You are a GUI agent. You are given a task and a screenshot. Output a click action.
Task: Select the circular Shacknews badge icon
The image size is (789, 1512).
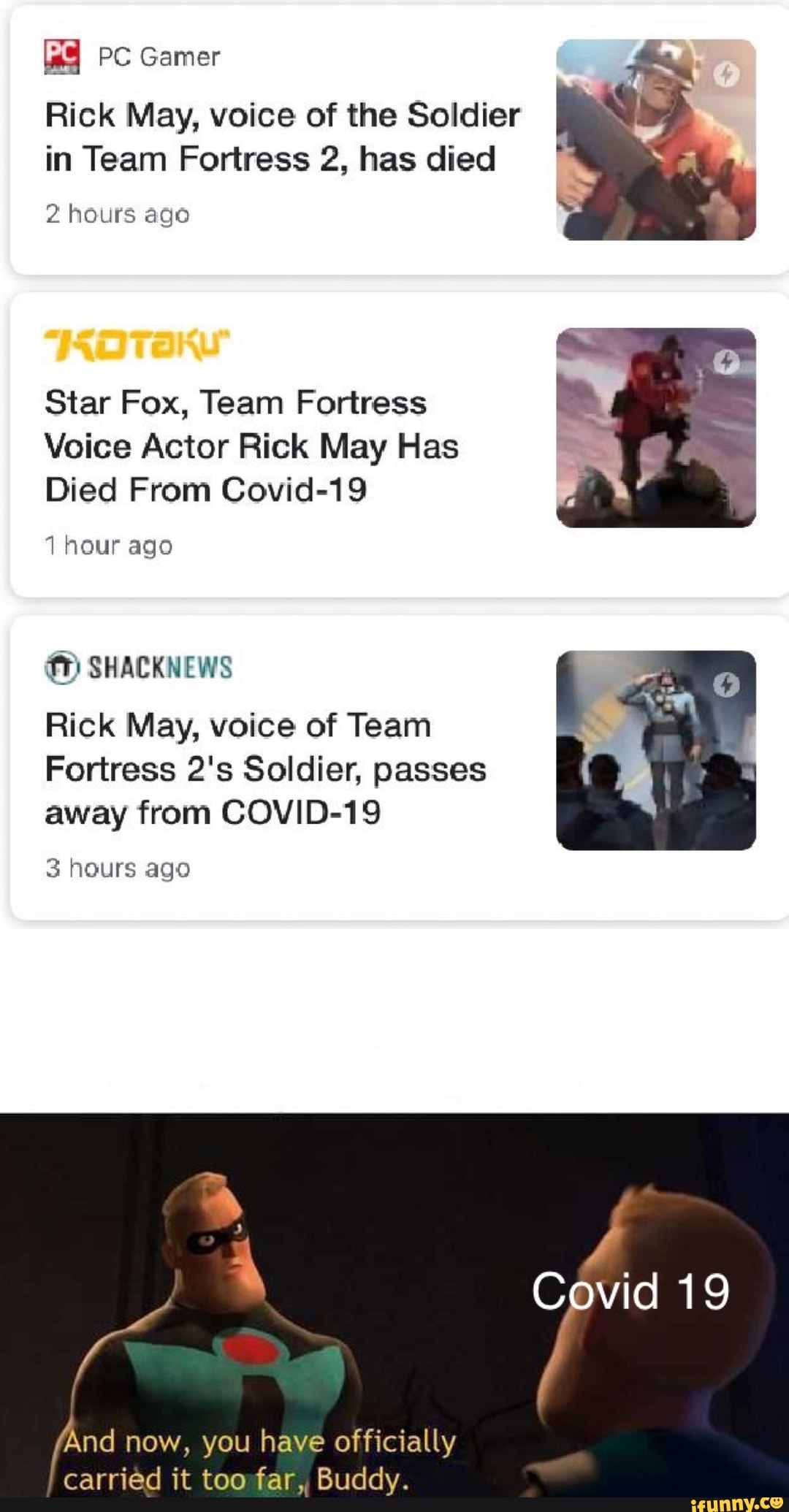[61, 666]
